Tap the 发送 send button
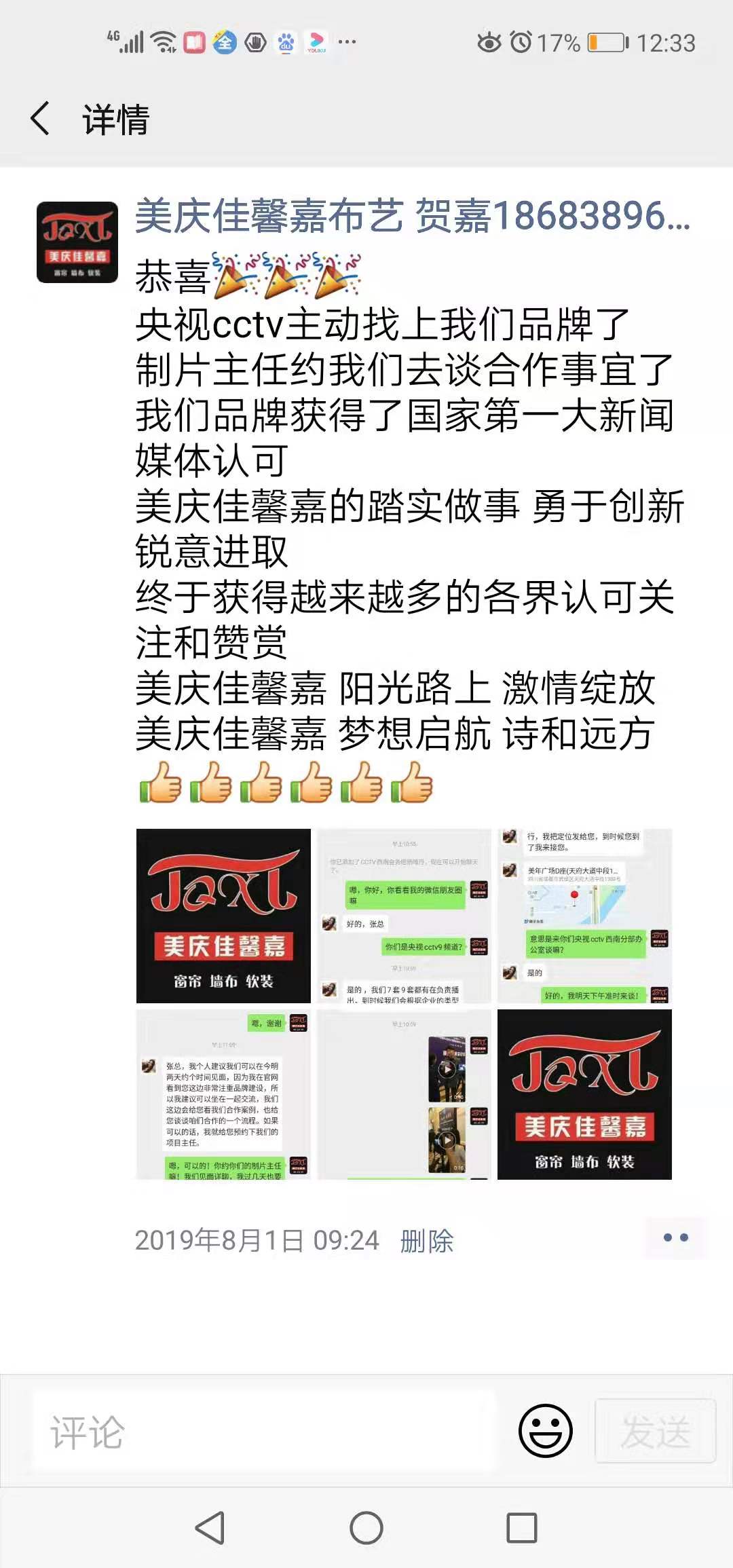The image size is (733, 1568). 655,1431
